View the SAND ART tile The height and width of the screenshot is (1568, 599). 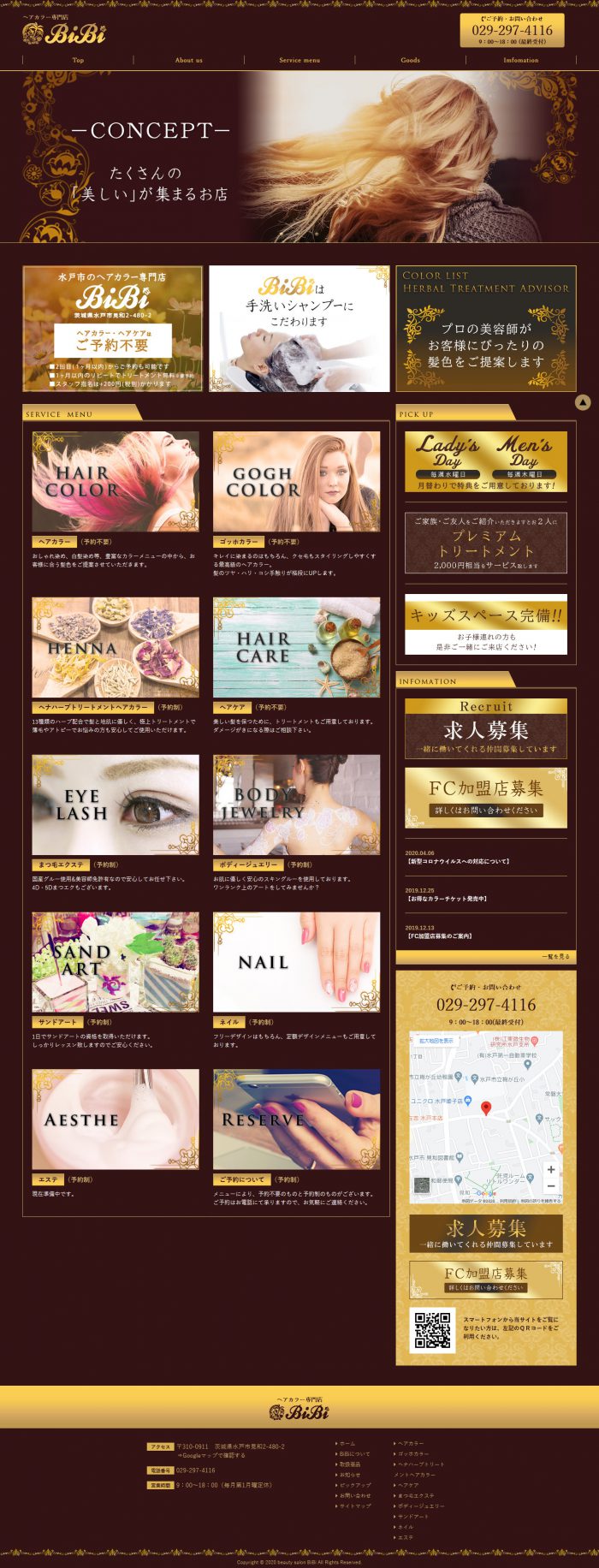pos(116,961)
